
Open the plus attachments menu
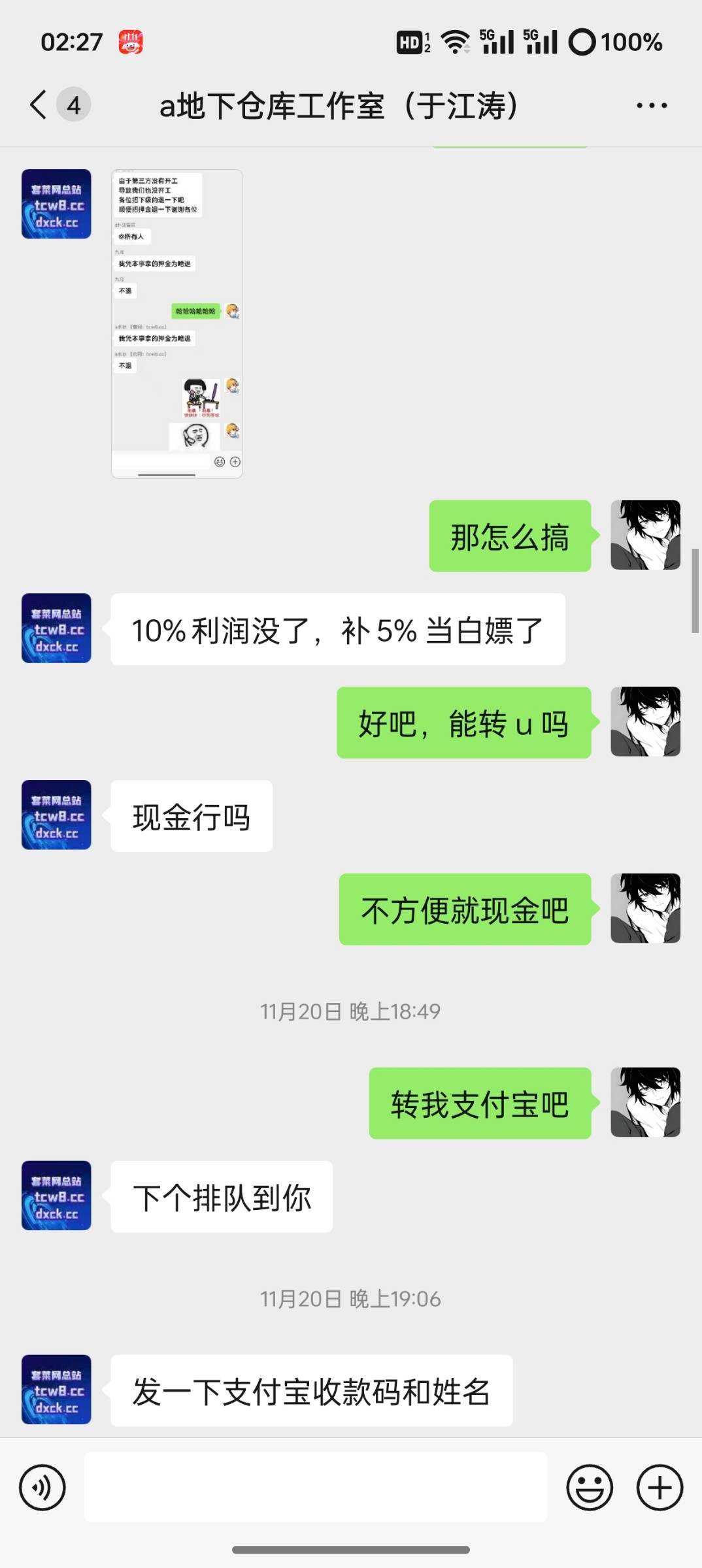pos(660,1488)
